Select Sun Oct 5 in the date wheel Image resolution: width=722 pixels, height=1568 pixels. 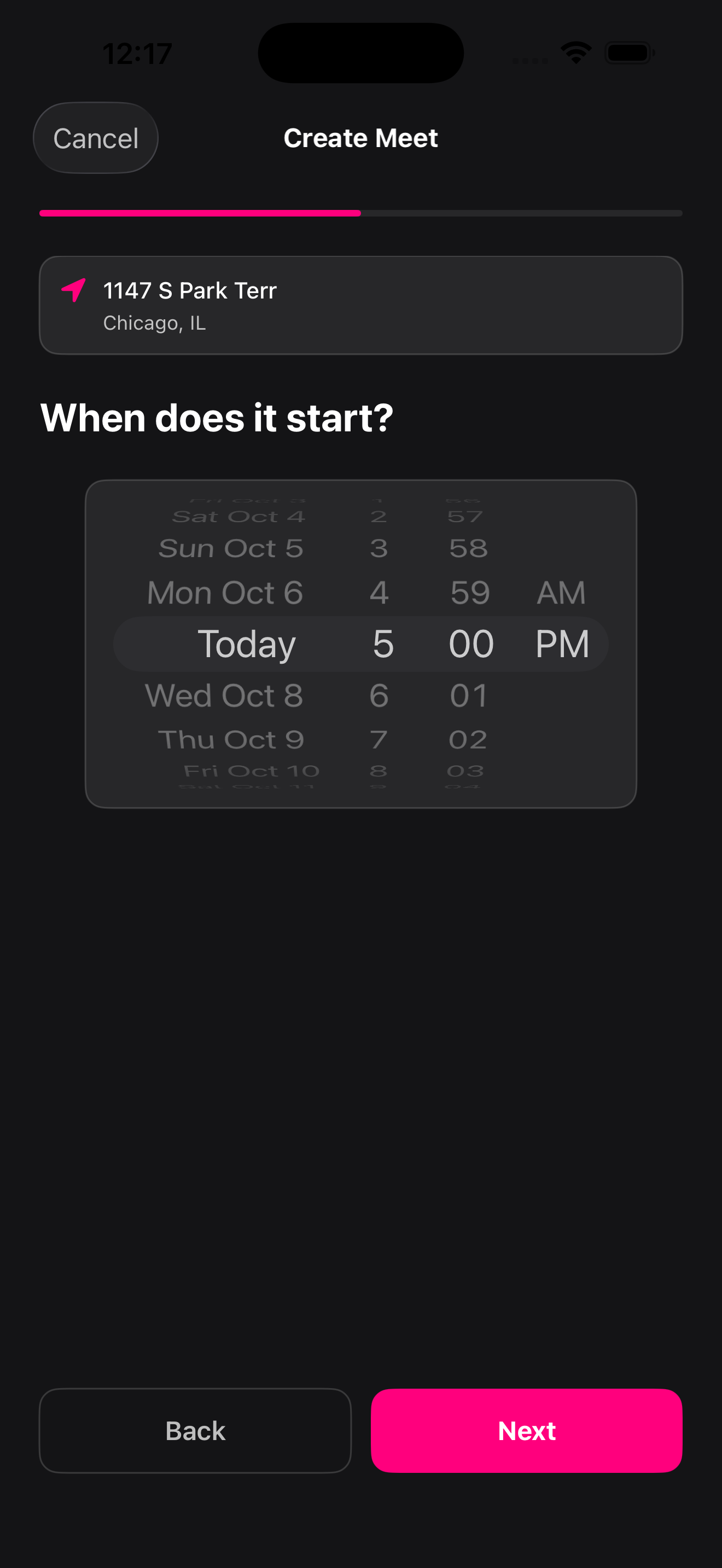point(231,548)
